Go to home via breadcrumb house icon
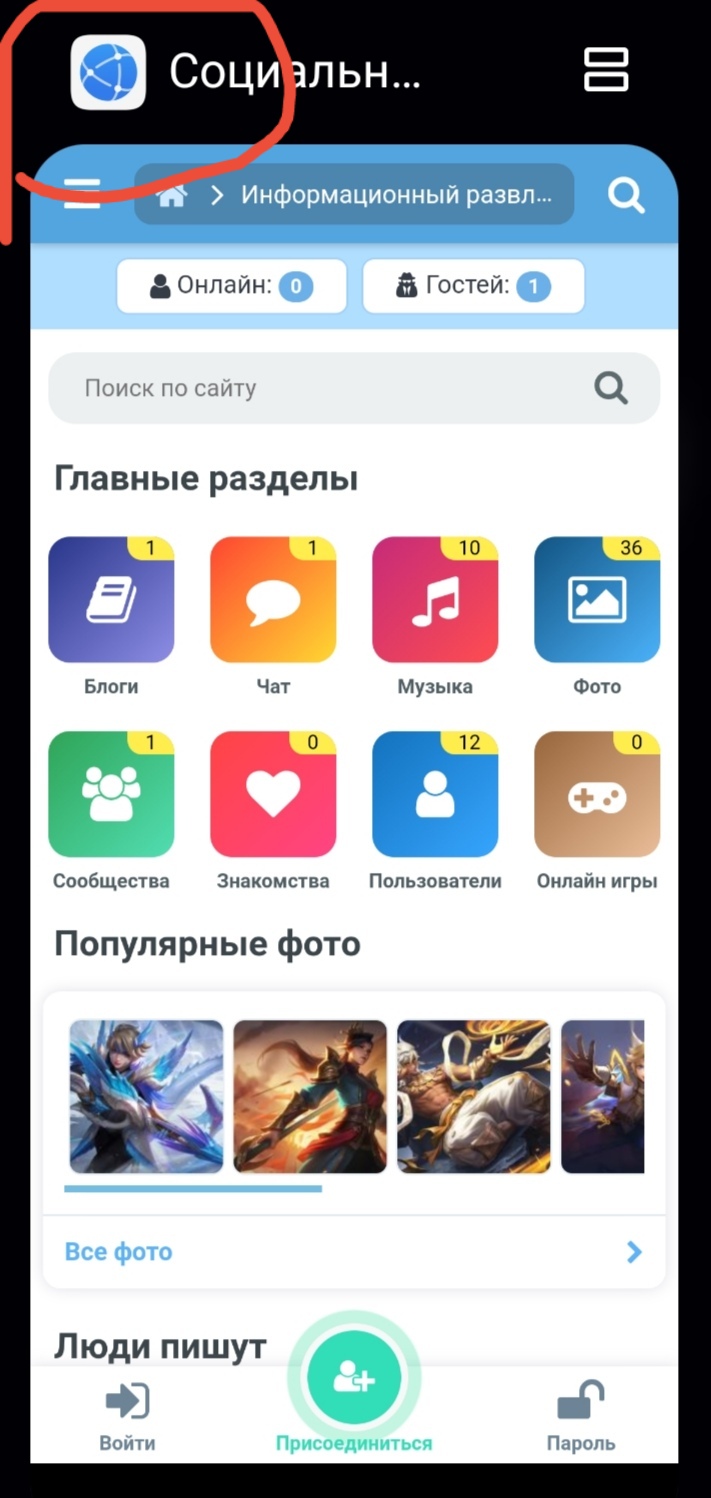Viewport: 711px width, 1498px height. click(172, 196)
